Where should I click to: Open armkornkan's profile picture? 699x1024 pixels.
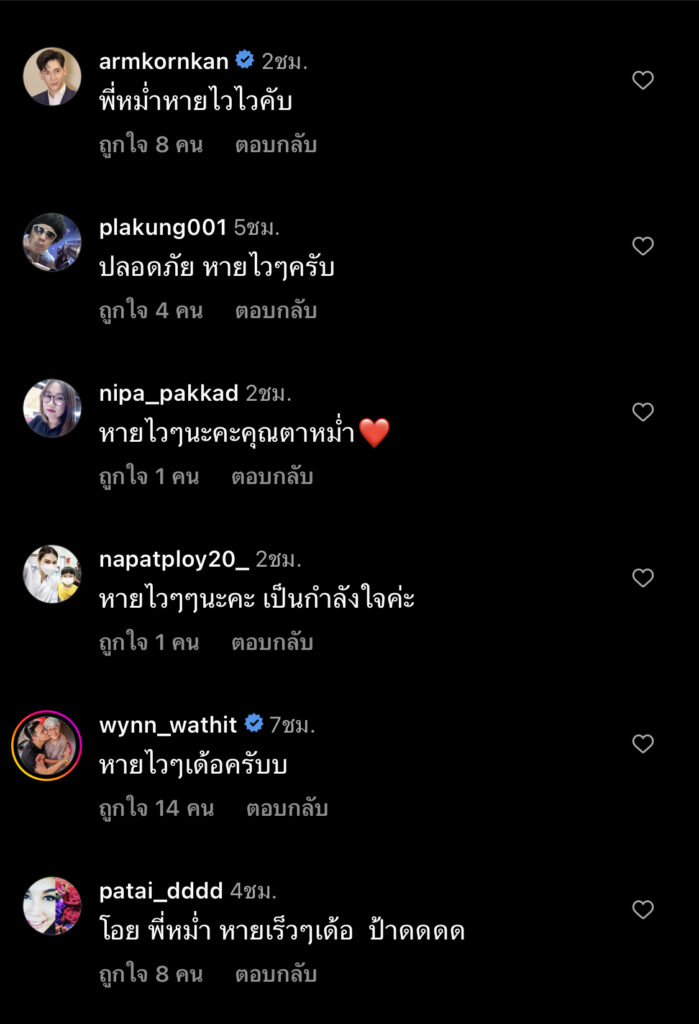point(52,76)
